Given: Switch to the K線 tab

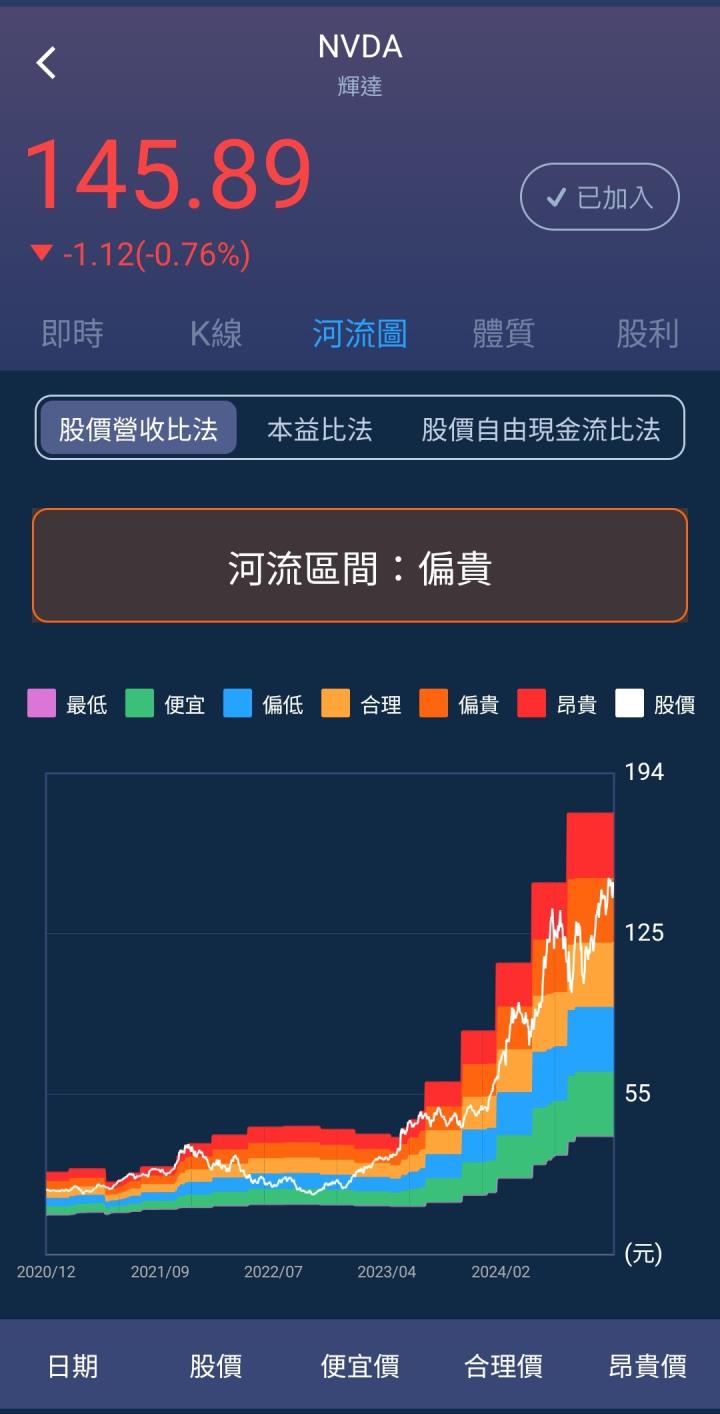Looking at the screenshot, I should pyautogui.click(x=216, y=334).
